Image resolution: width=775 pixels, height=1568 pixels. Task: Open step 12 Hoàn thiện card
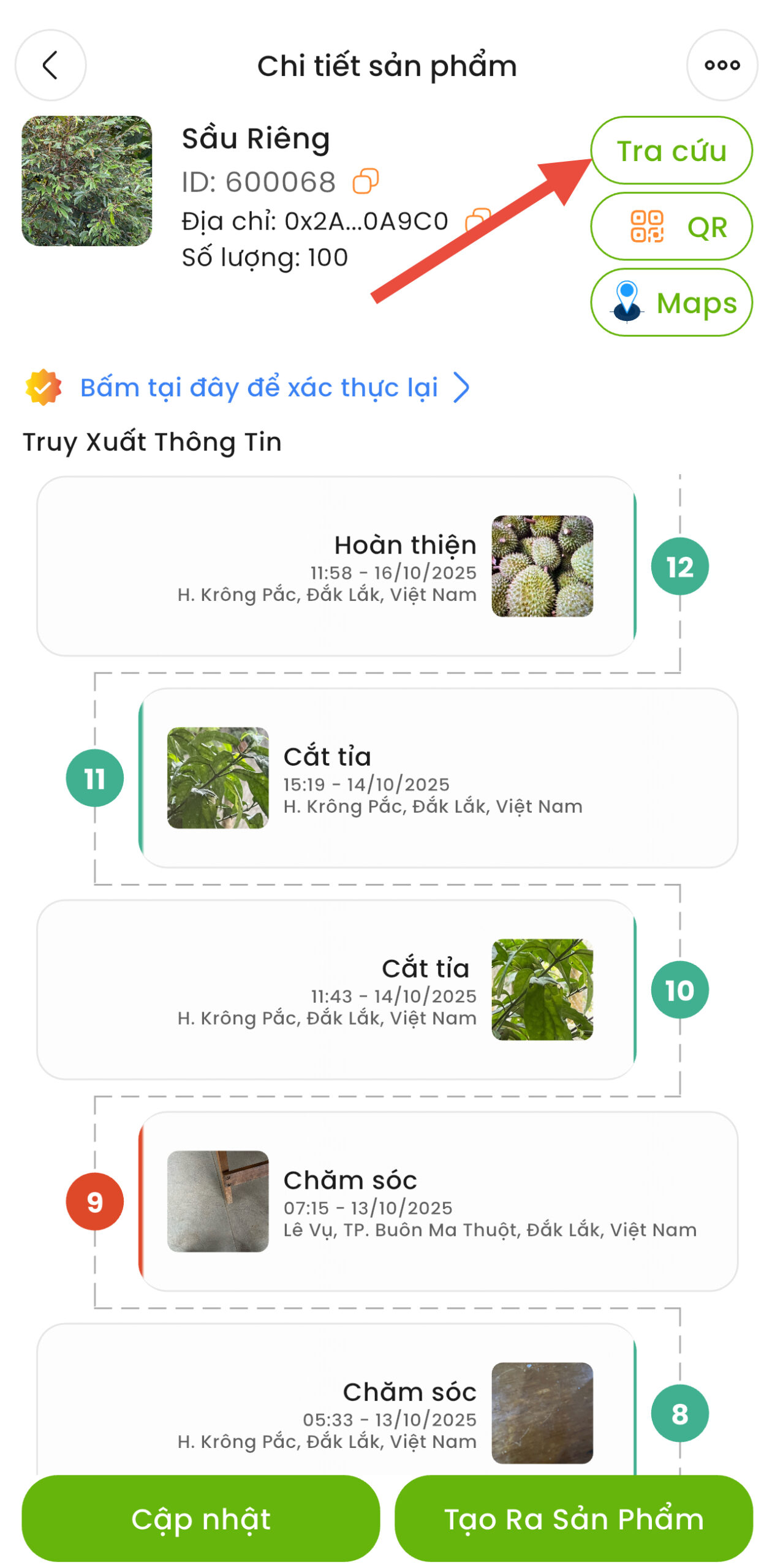(335, 565)
